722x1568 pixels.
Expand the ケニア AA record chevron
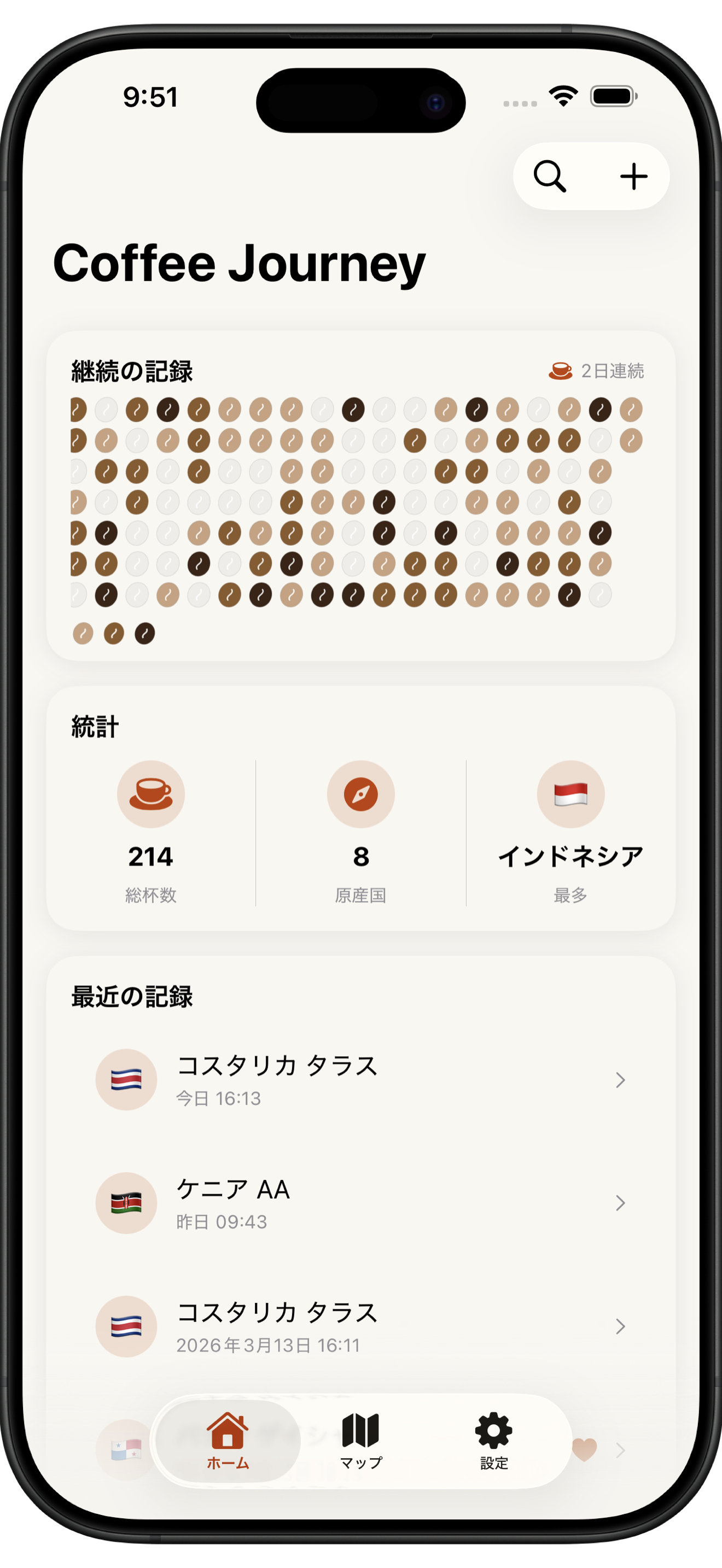[x=620, y=1203]
